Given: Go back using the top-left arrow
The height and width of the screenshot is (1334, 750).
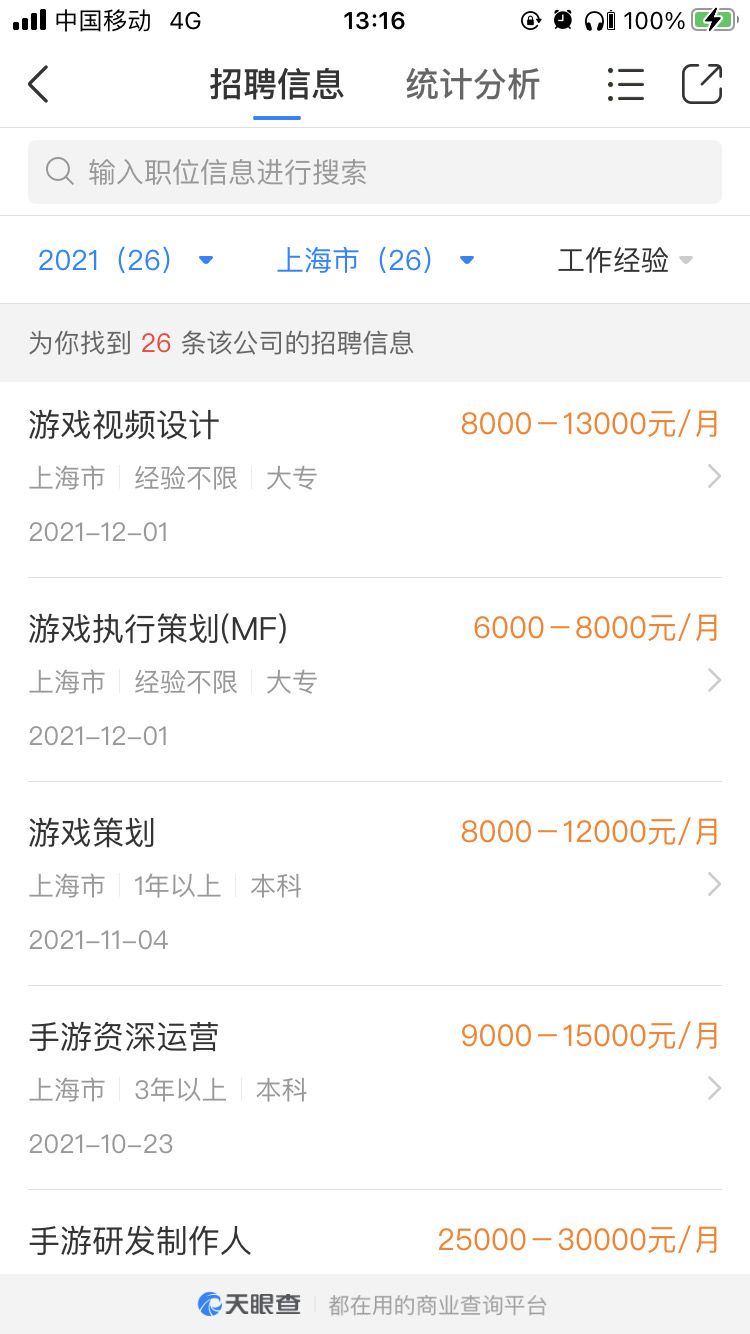Looking at the screenshot, I should [38, 84].
